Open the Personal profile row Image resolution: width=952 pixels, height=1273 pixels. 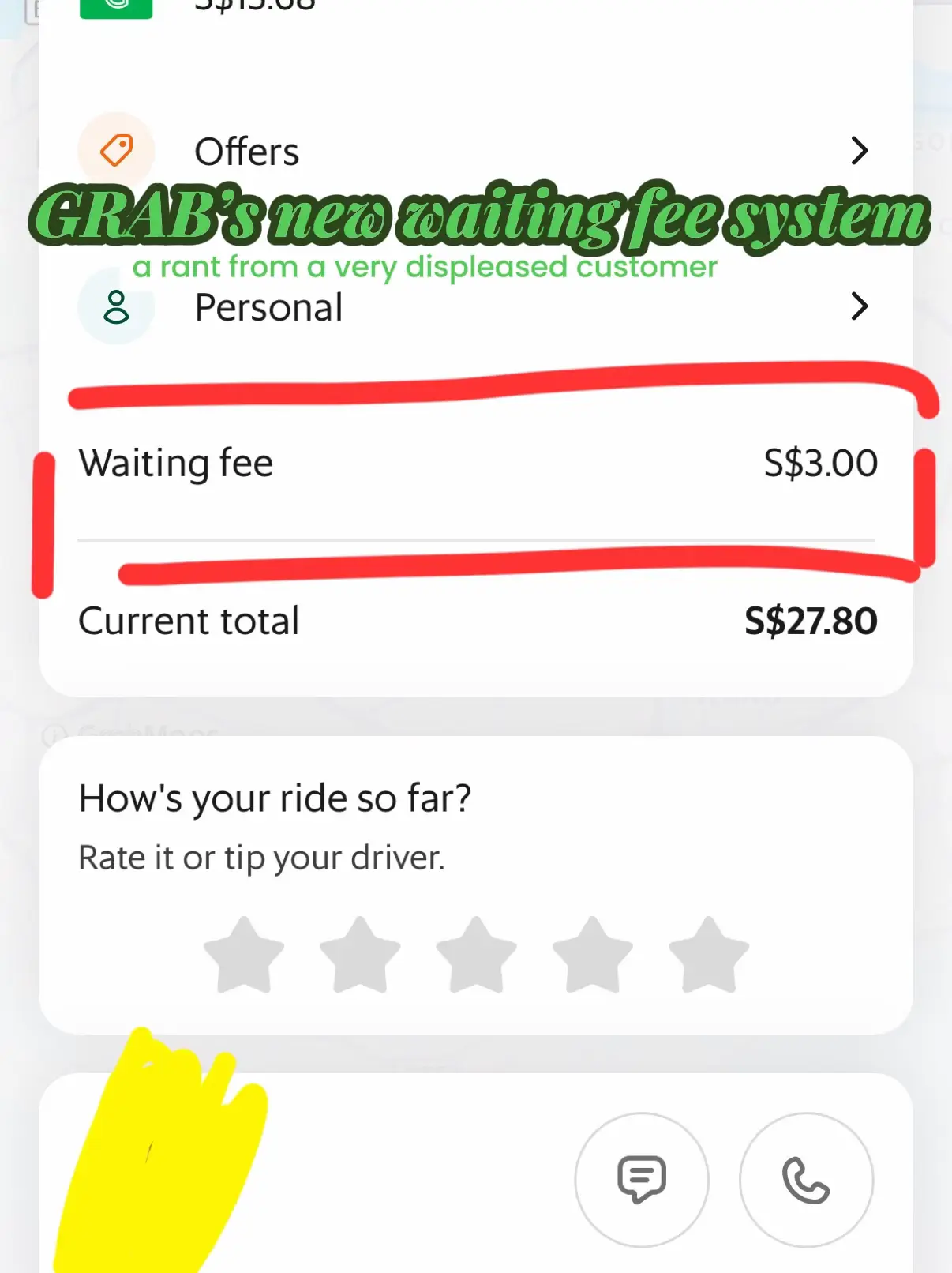[x=474, y=307]
